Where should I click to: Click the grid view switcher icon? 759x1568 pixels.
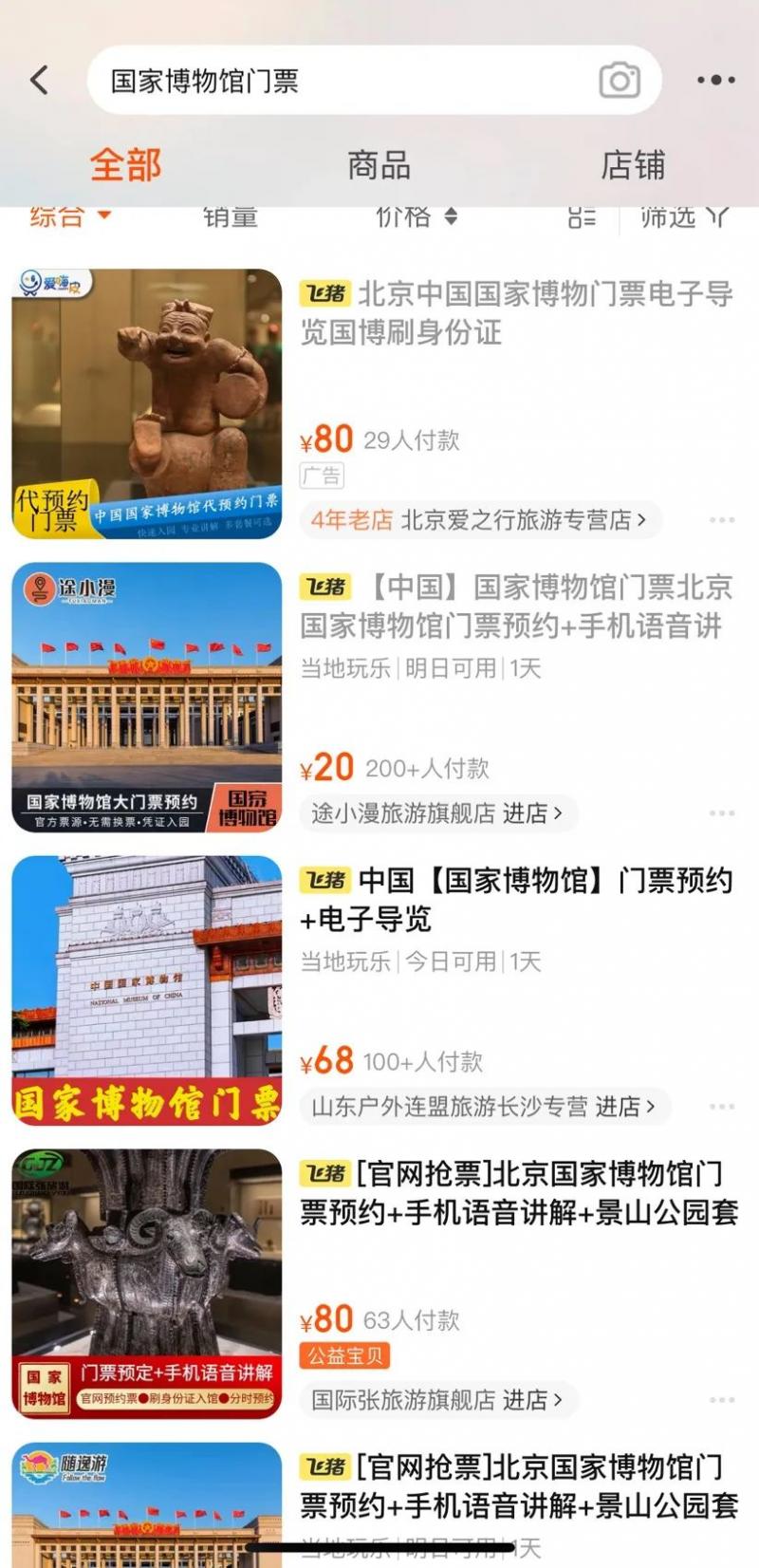[x=582, y=216]
